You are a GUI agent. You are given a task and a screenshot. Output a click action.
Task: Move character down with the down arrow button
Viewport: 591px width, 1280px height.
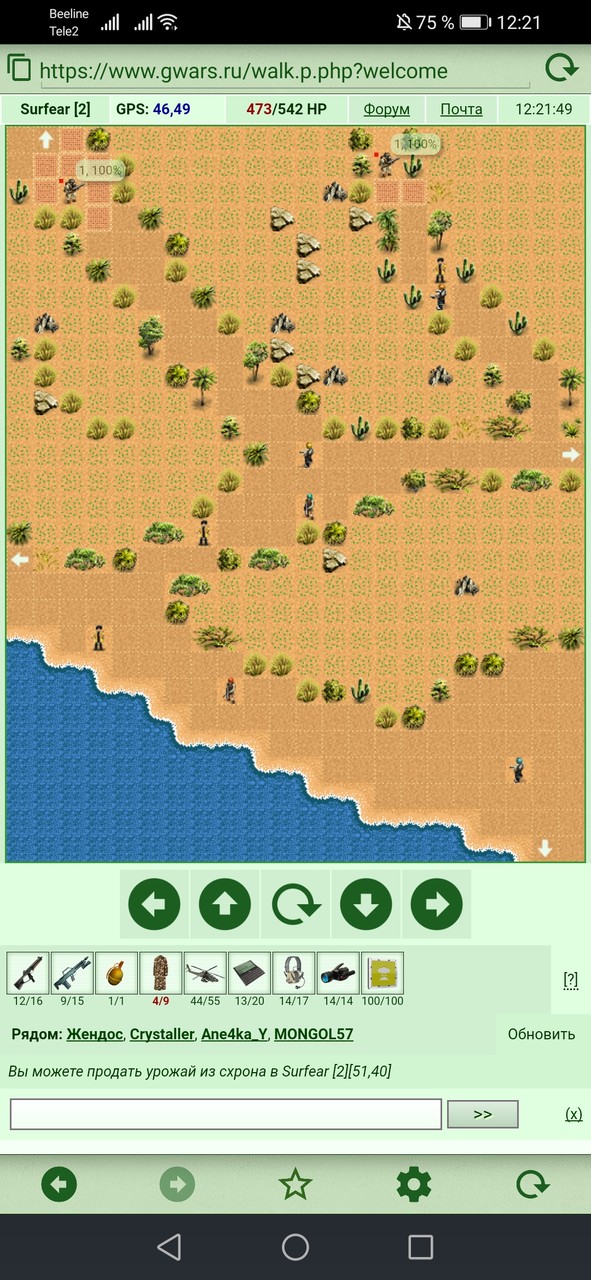[366, 905]
